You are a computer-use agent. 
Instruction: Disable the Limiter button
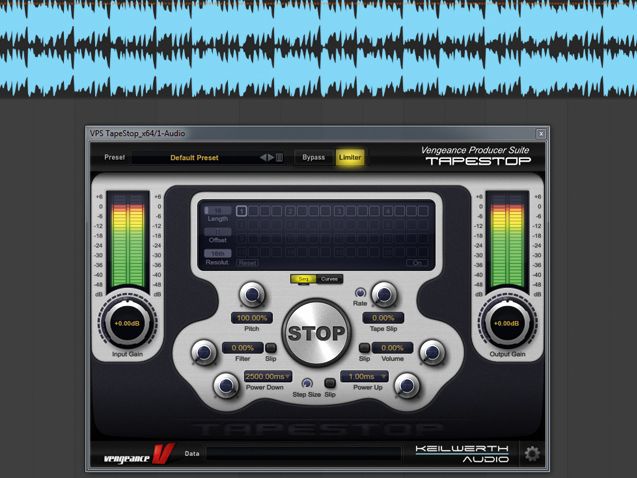click(350, 158)
